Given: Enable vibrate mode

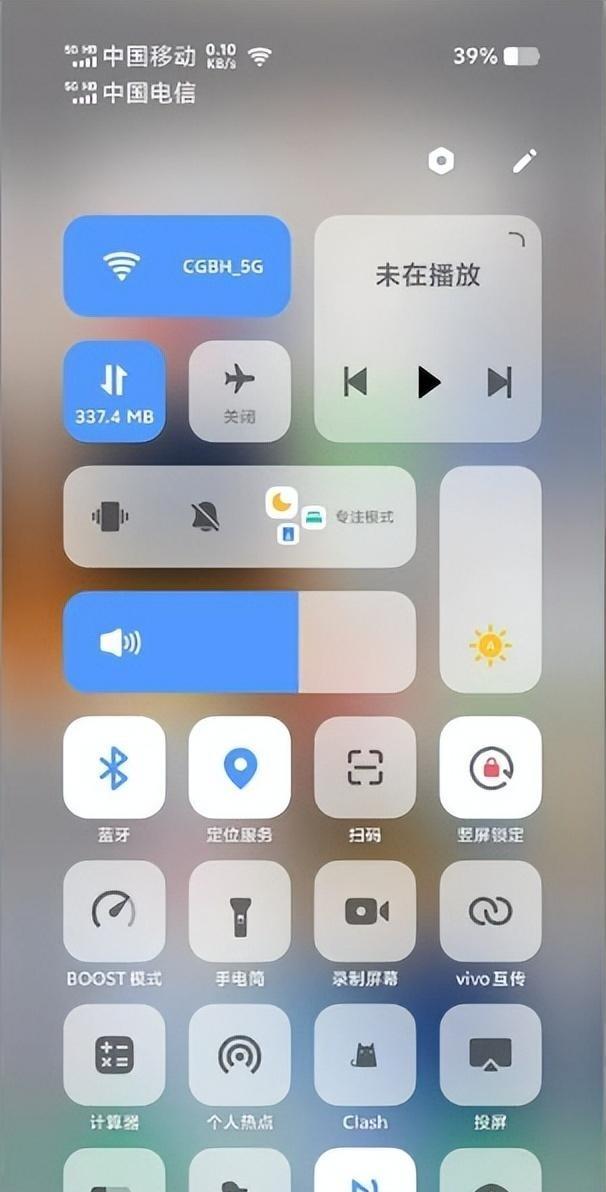Looking at the screenshot, I should click(x=110, y=517).
